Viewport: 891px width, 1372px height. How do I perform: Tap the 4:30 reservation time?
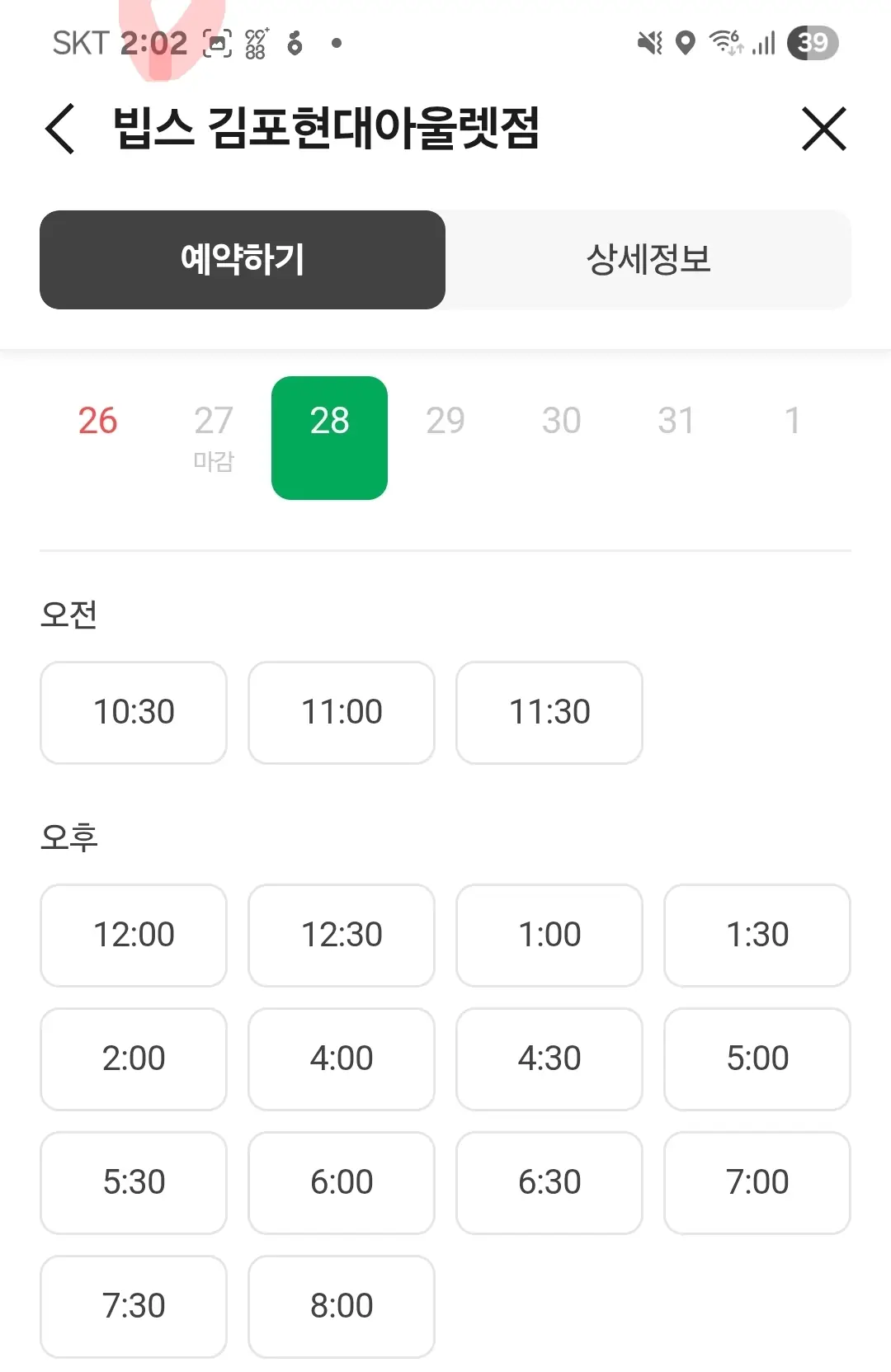[x=549, y=1058]
